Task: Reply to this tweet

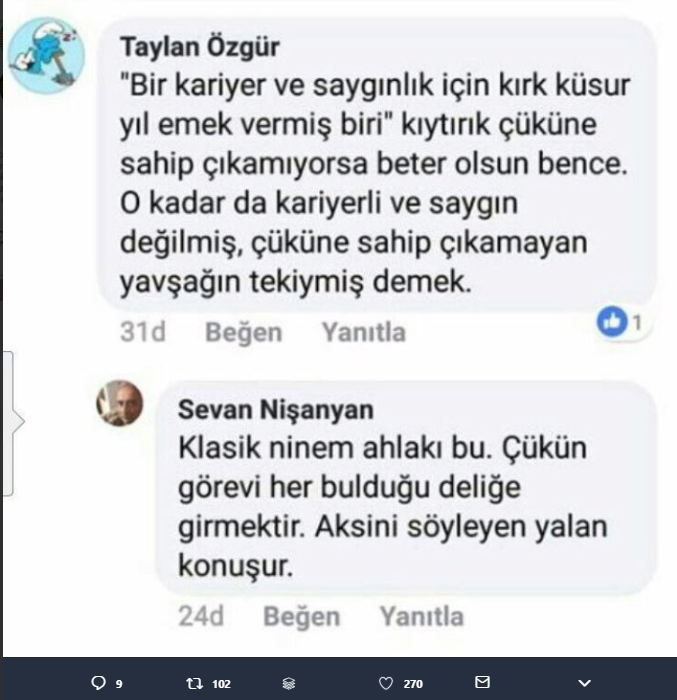Action: [x=98, y=683]
